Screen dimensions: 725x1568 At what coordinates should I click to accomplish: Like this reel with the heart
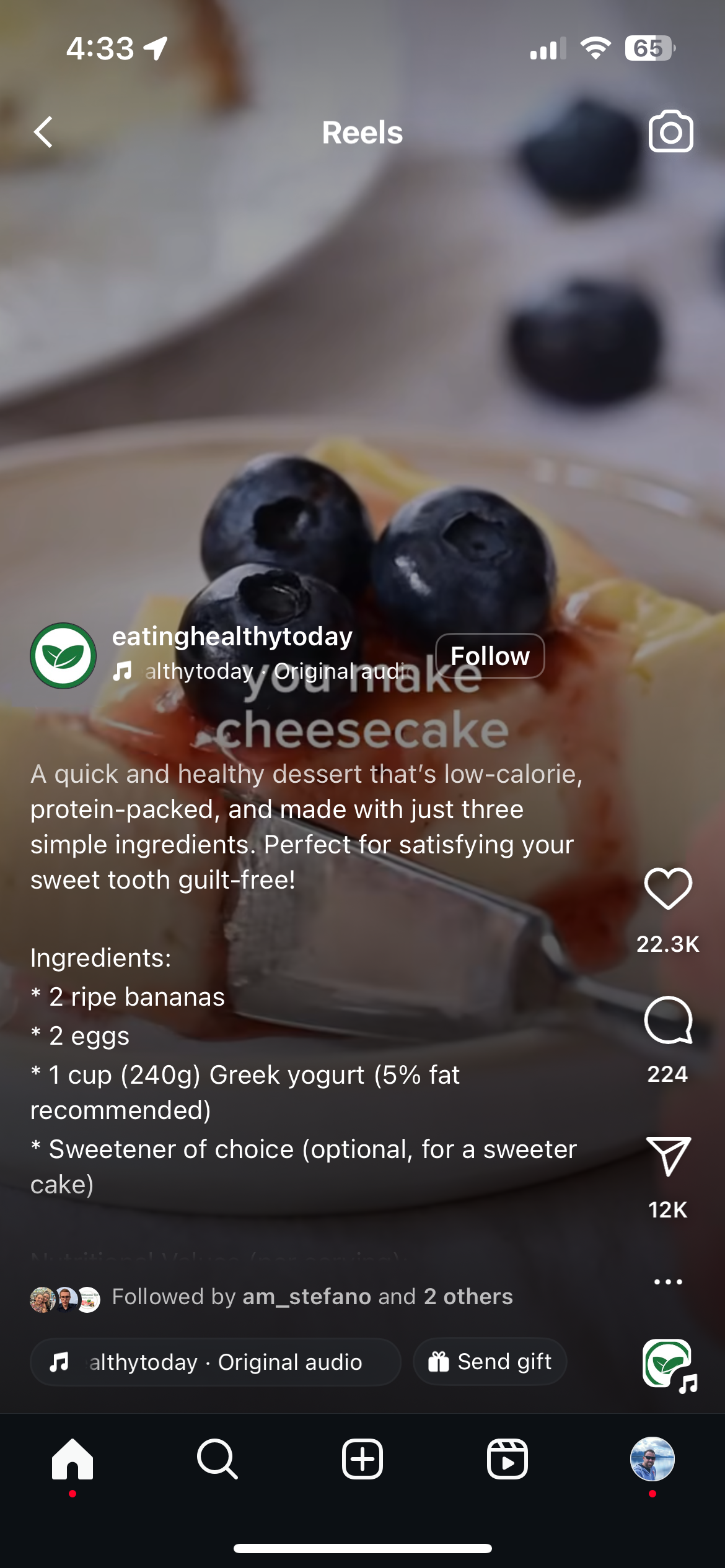click(668, 889)
